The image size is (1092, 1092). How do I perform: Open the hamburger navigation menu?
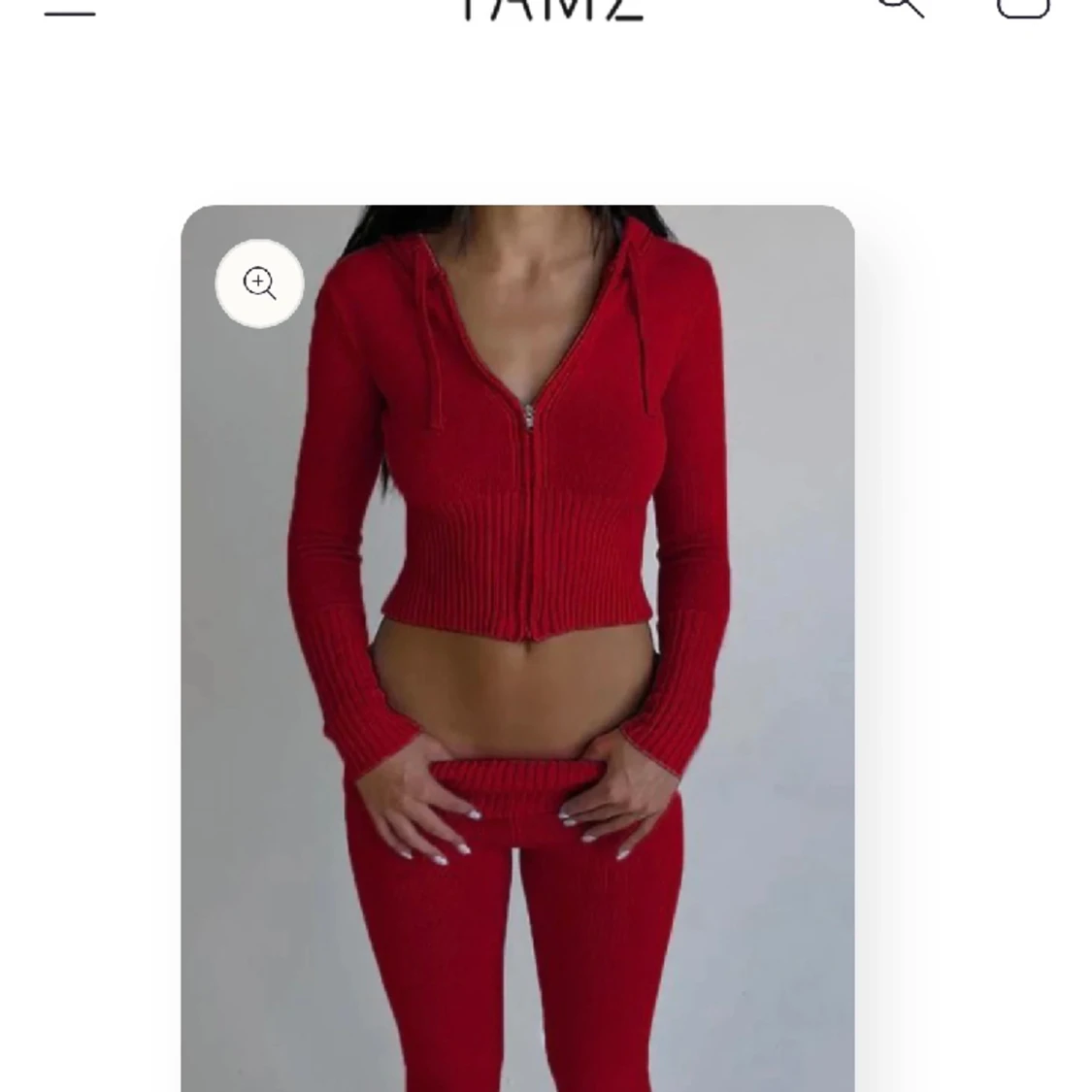[70, 10]
